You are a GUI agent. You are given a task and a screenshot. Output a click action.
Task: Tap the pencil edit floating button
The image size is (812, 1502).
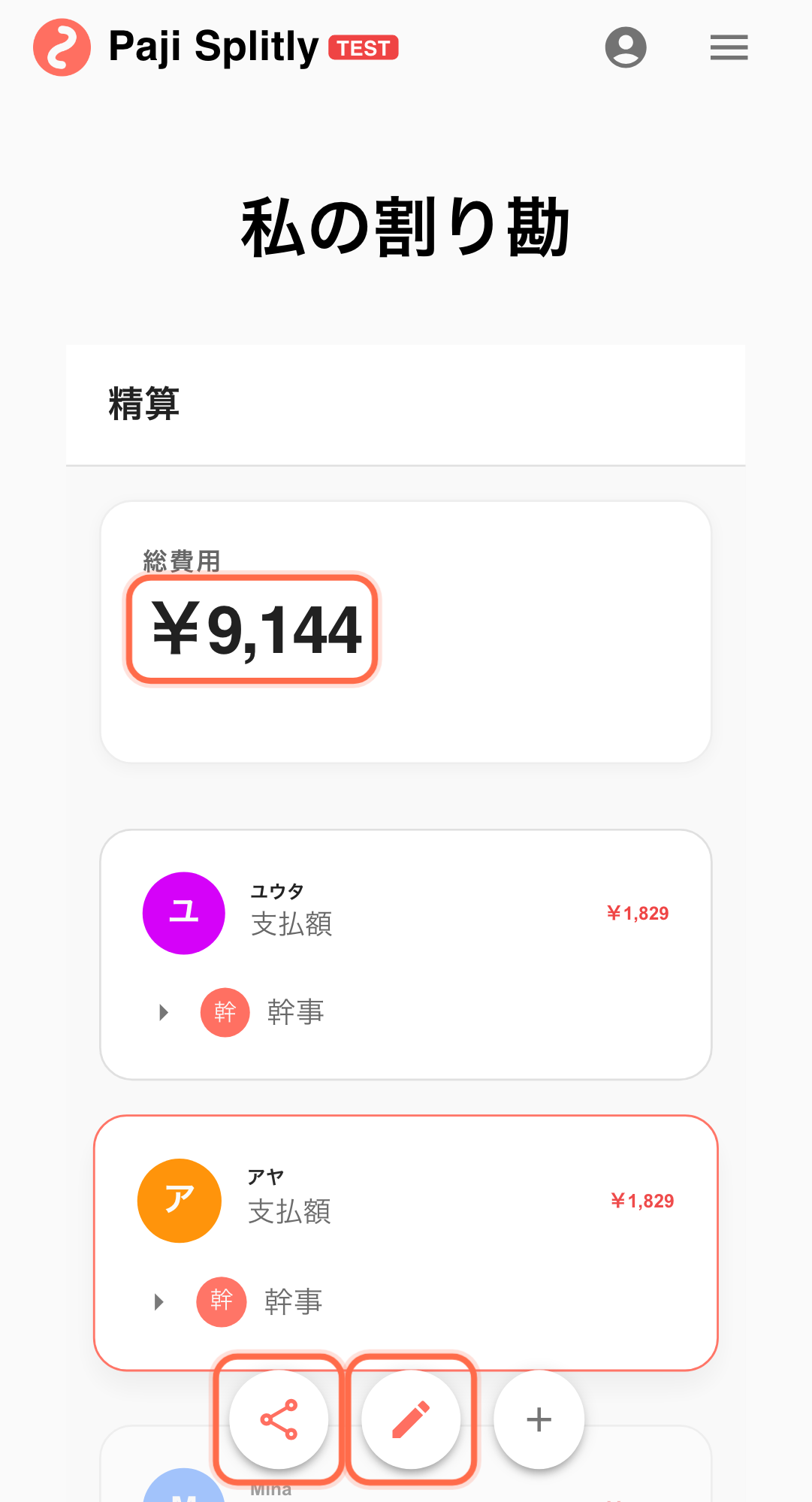pyautogui.click(x=411, y=1419)
